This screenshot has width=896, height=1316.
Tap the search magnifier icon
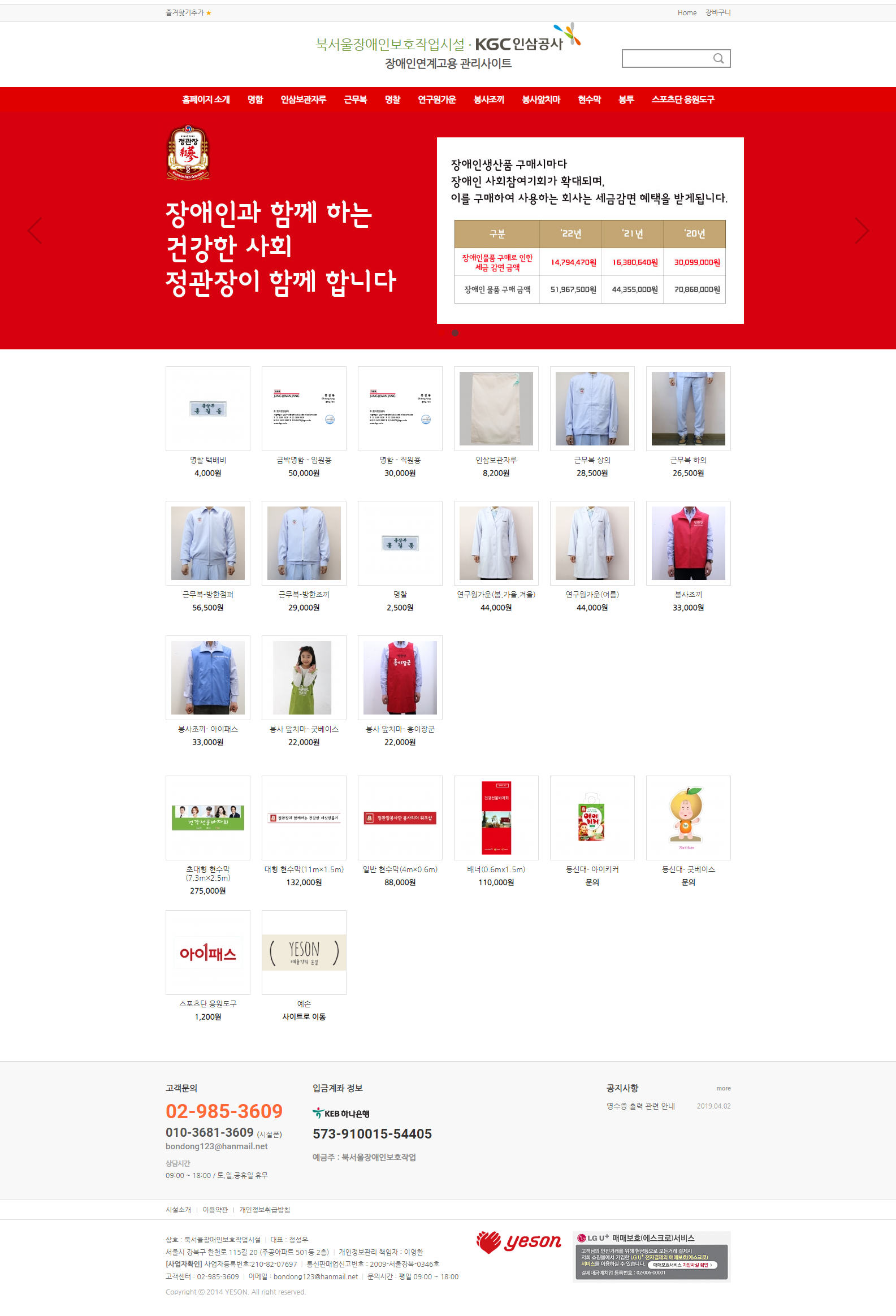point(718,58)
